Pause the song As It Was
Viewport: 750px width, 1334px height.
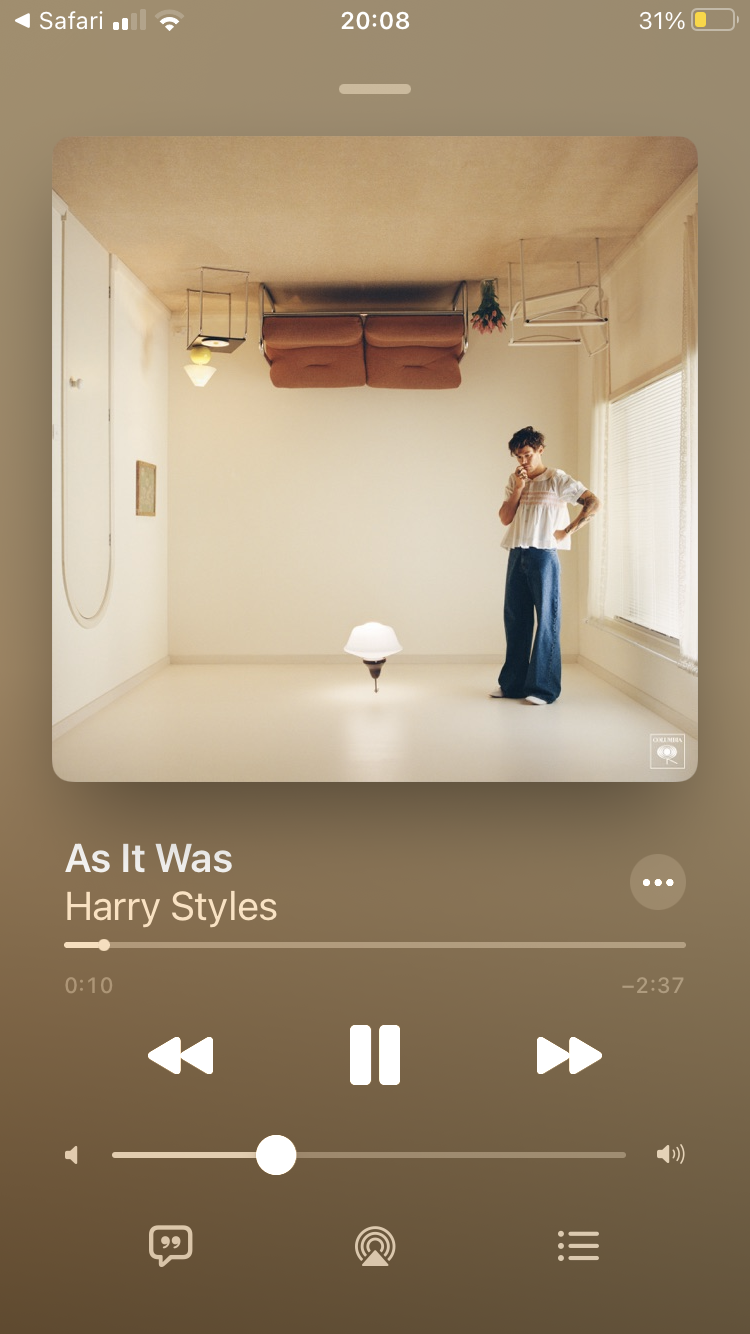[375, 1055]
